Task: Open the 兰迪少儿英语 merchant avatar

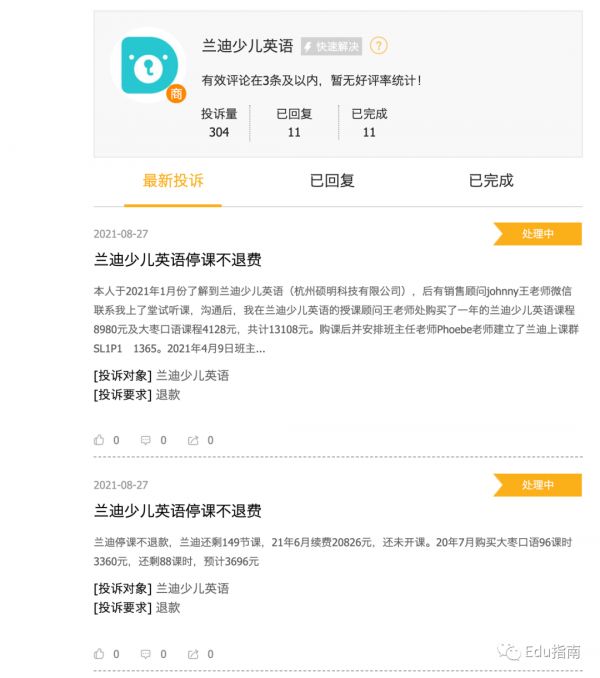Action: click(x=150, y=66)
